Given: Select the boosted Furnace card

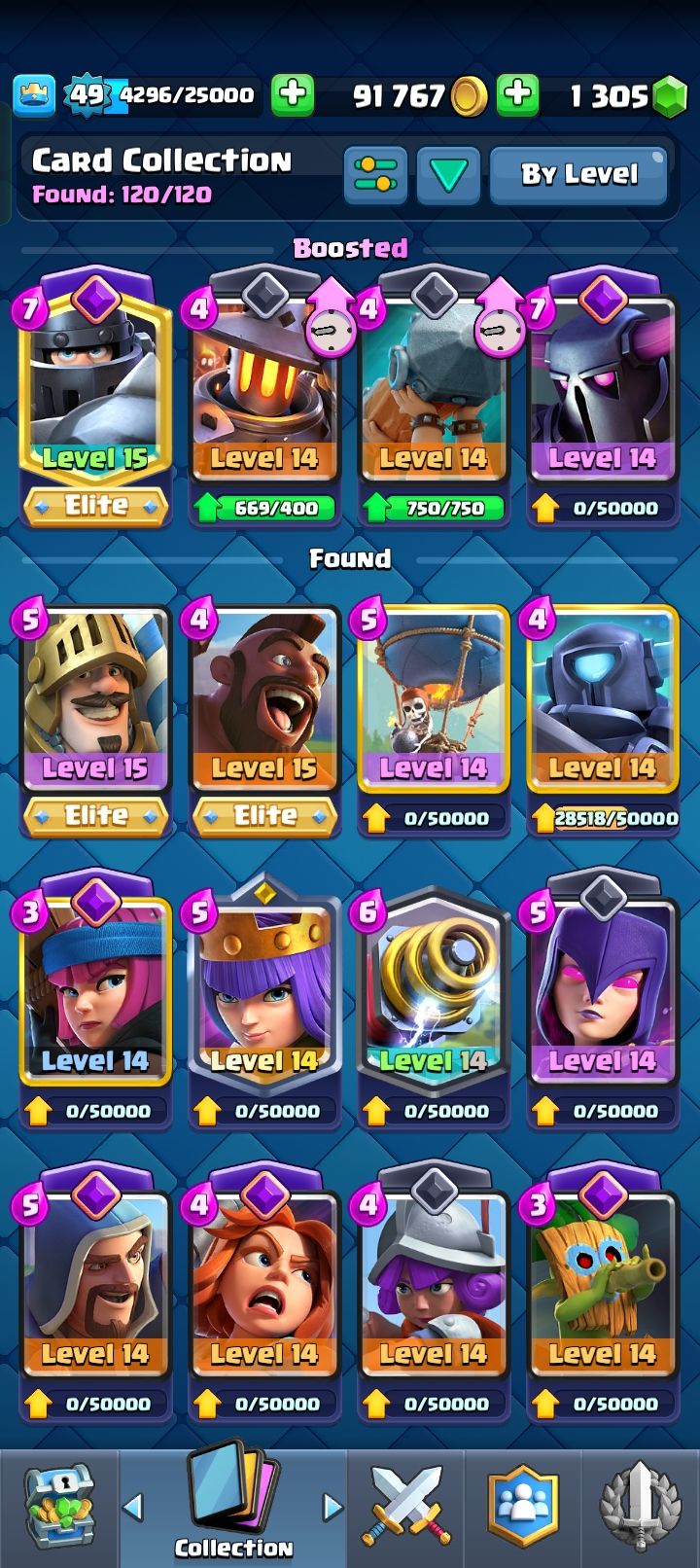Looking at the screenshot, I should (x=263, y=389).
